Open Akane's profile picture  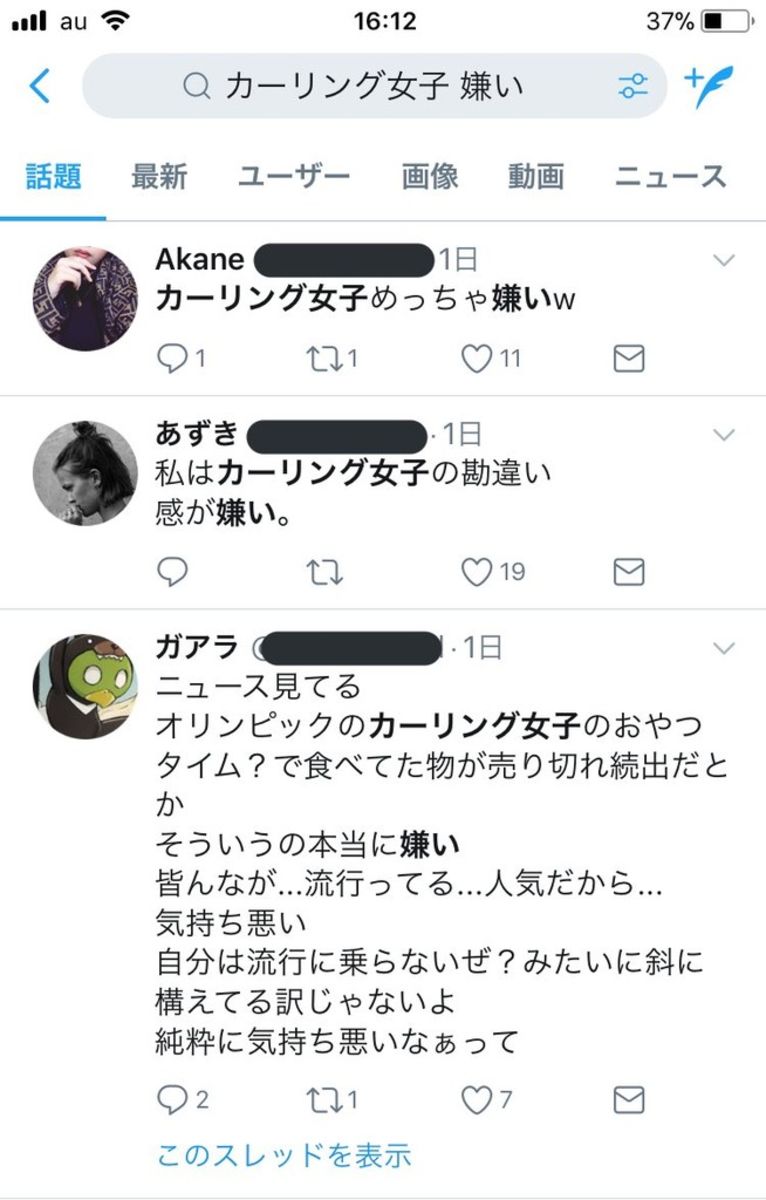coord(86,298)
